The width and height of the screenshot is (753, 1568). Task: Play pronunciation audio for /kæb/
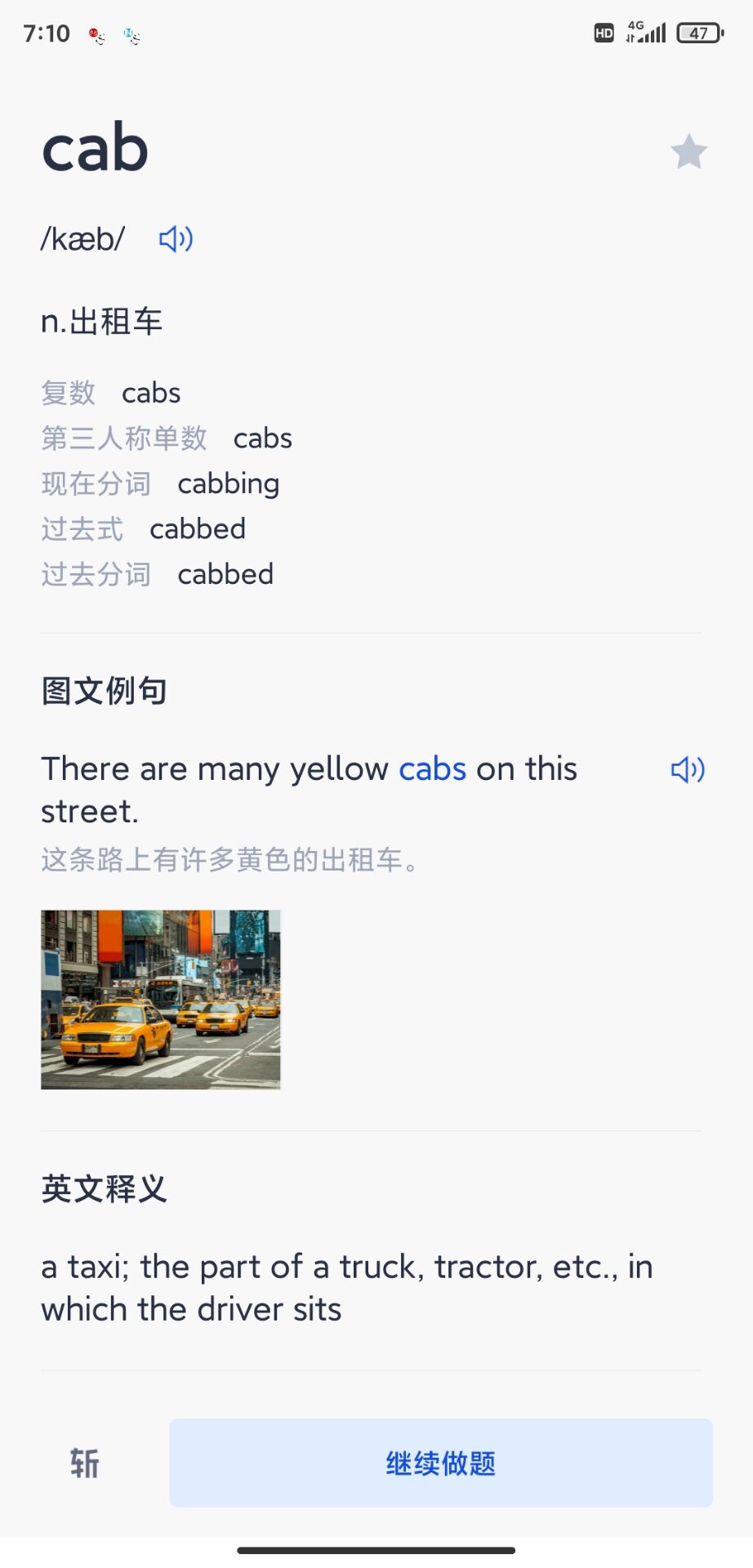176,239
